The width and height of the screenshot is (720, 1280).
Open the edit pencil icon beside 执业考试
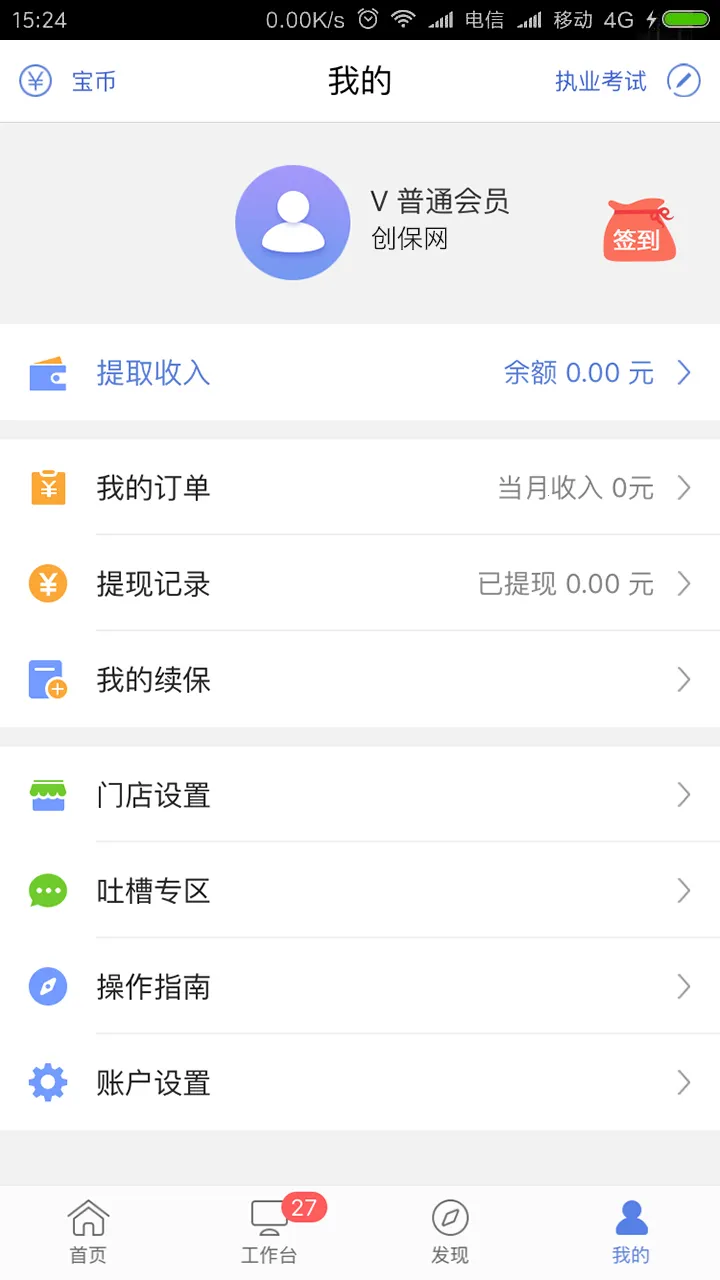[684, 80]
